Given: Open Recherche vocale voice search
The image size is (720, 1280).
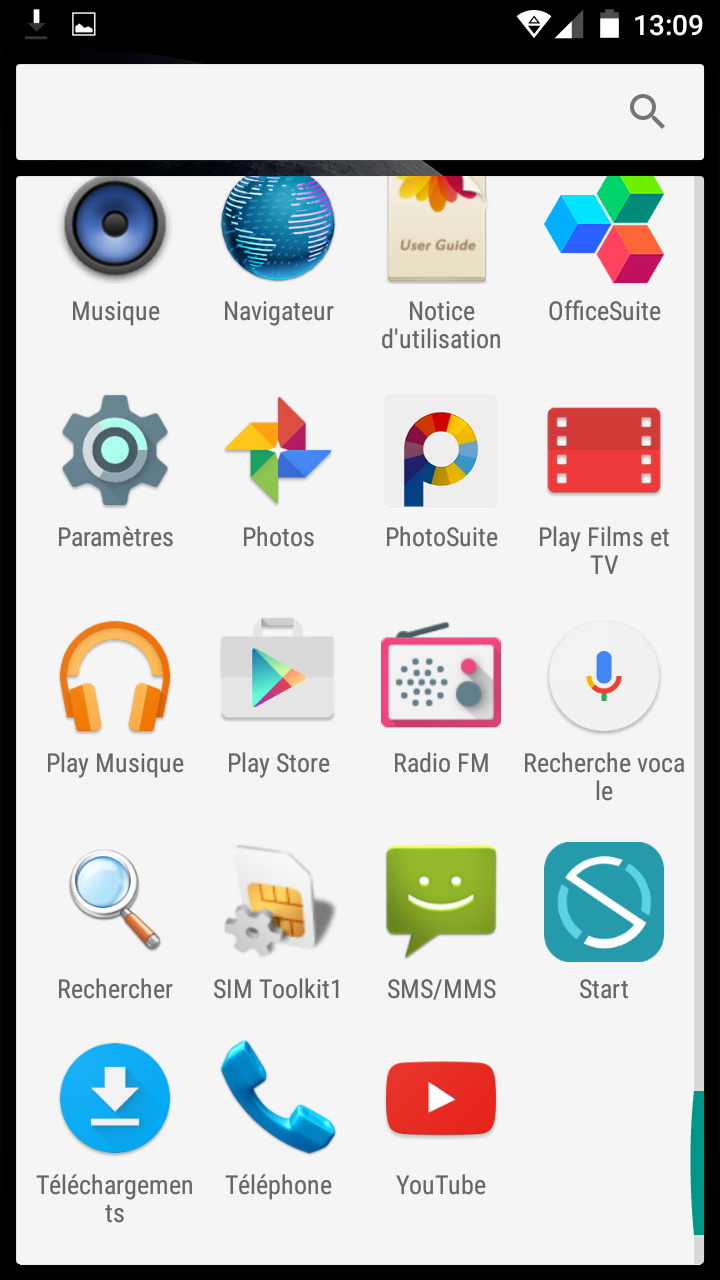Looking at the screenshot, I should 604,678.
